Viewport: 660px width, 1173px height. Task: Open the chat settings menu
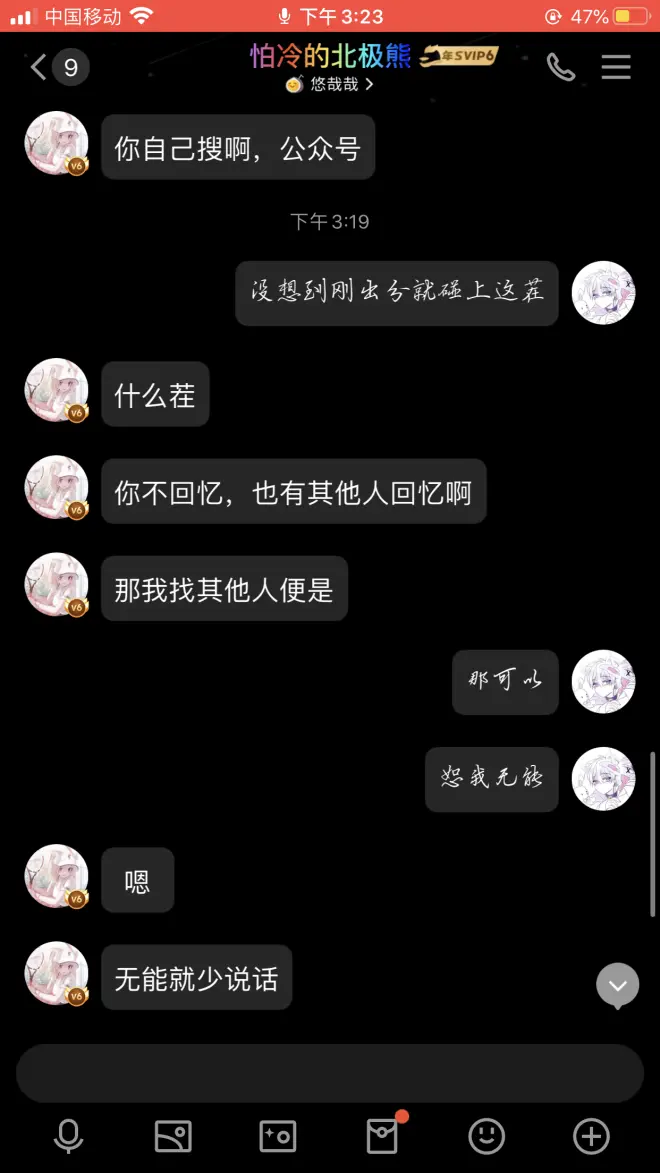616,67
